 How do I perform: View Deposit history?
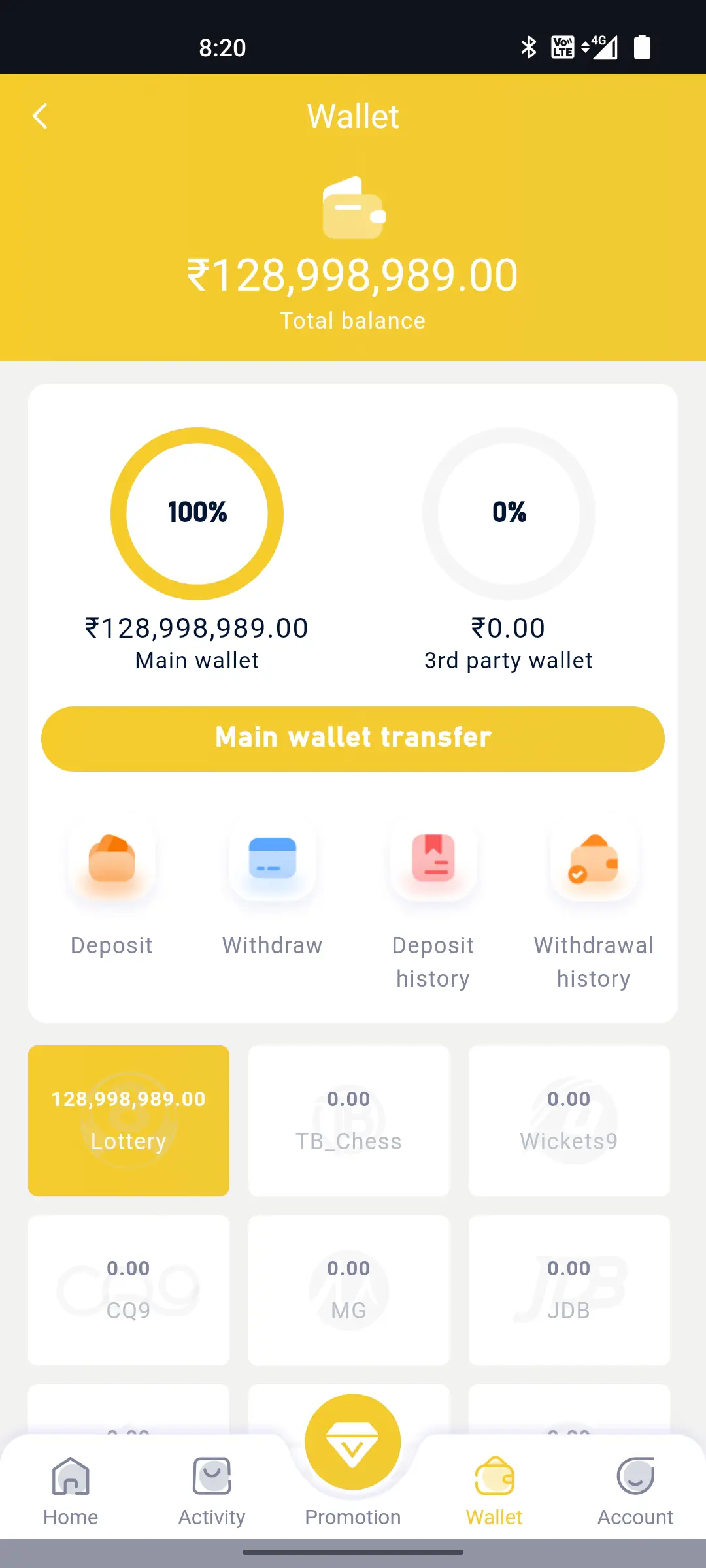[433, 908]
